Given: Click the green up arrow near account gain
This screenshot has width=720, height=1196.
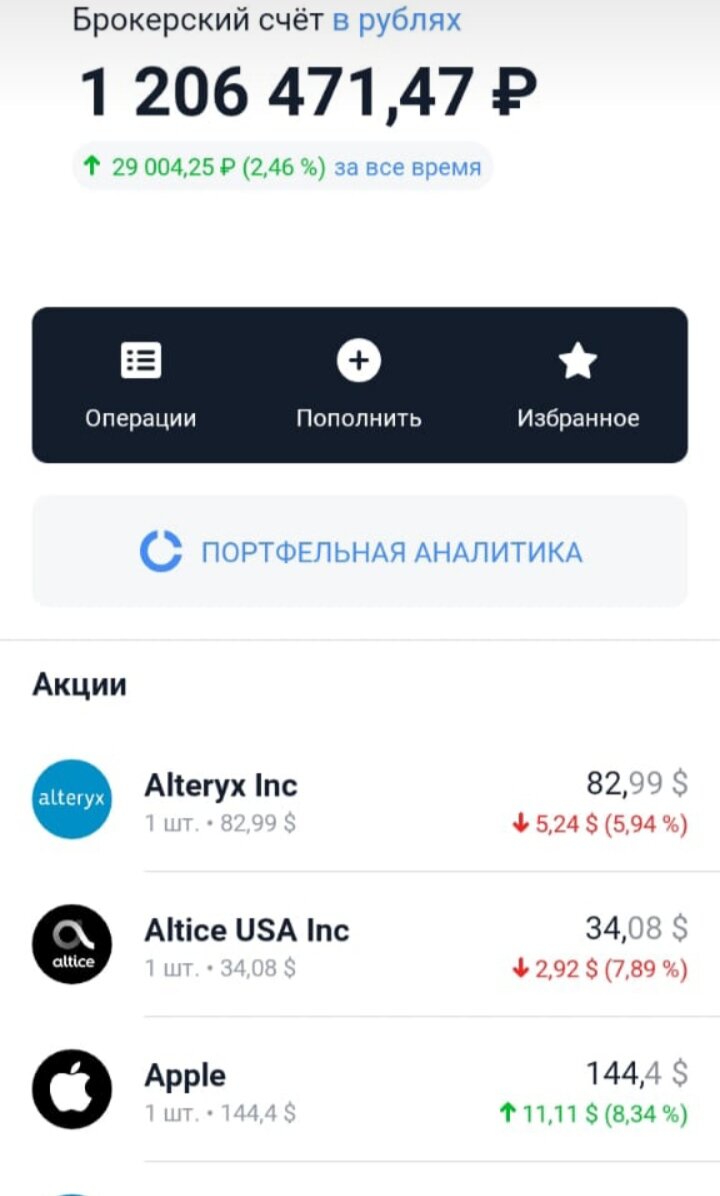Looking at the screenshot, I should [92, 167].
